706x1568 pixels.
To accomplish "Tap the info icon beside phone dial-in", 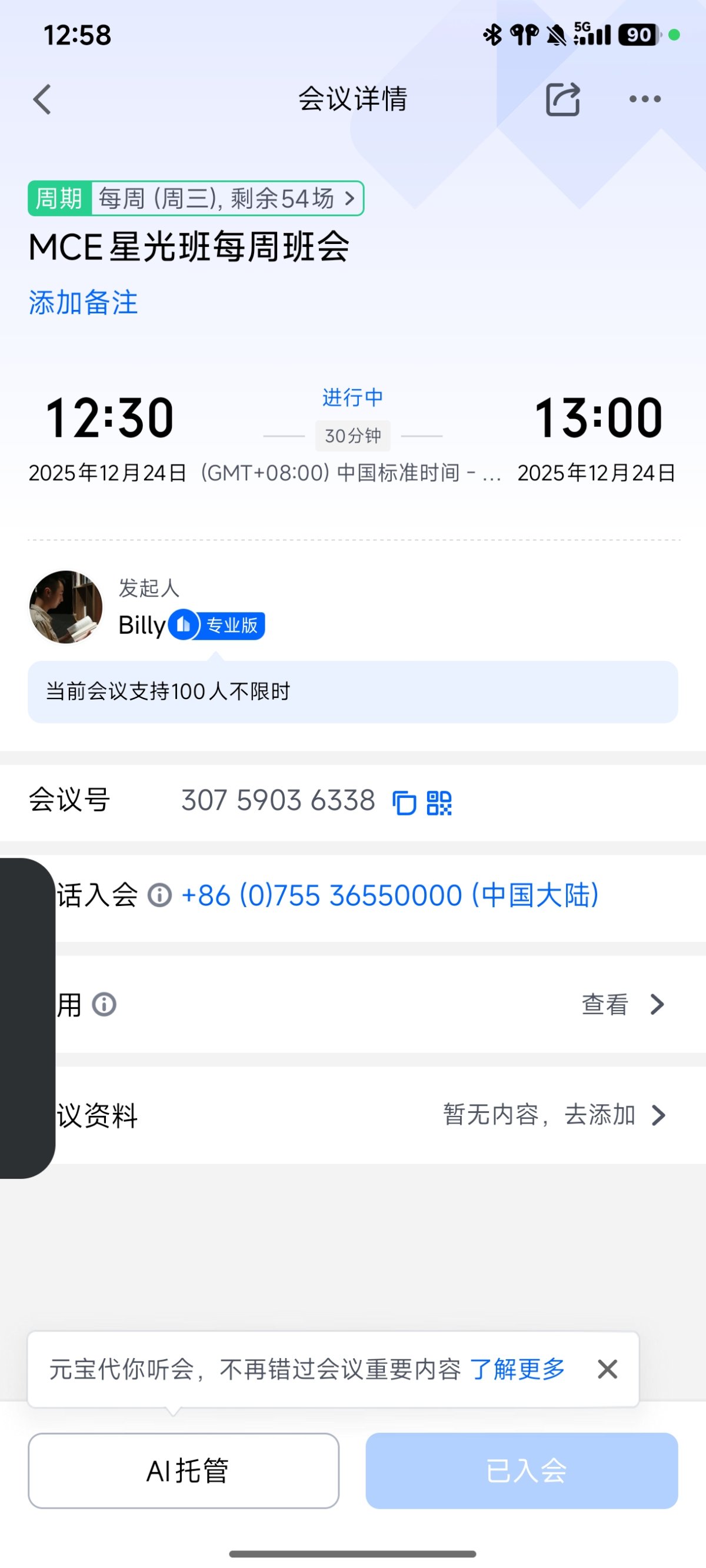I will click(x=159, y=894).
